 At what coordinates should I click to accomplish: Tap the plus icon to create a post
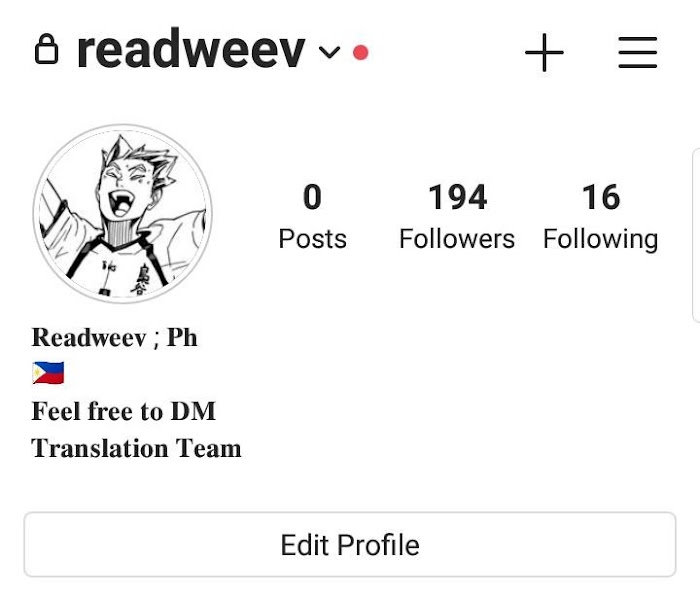[x=544, y=52]
